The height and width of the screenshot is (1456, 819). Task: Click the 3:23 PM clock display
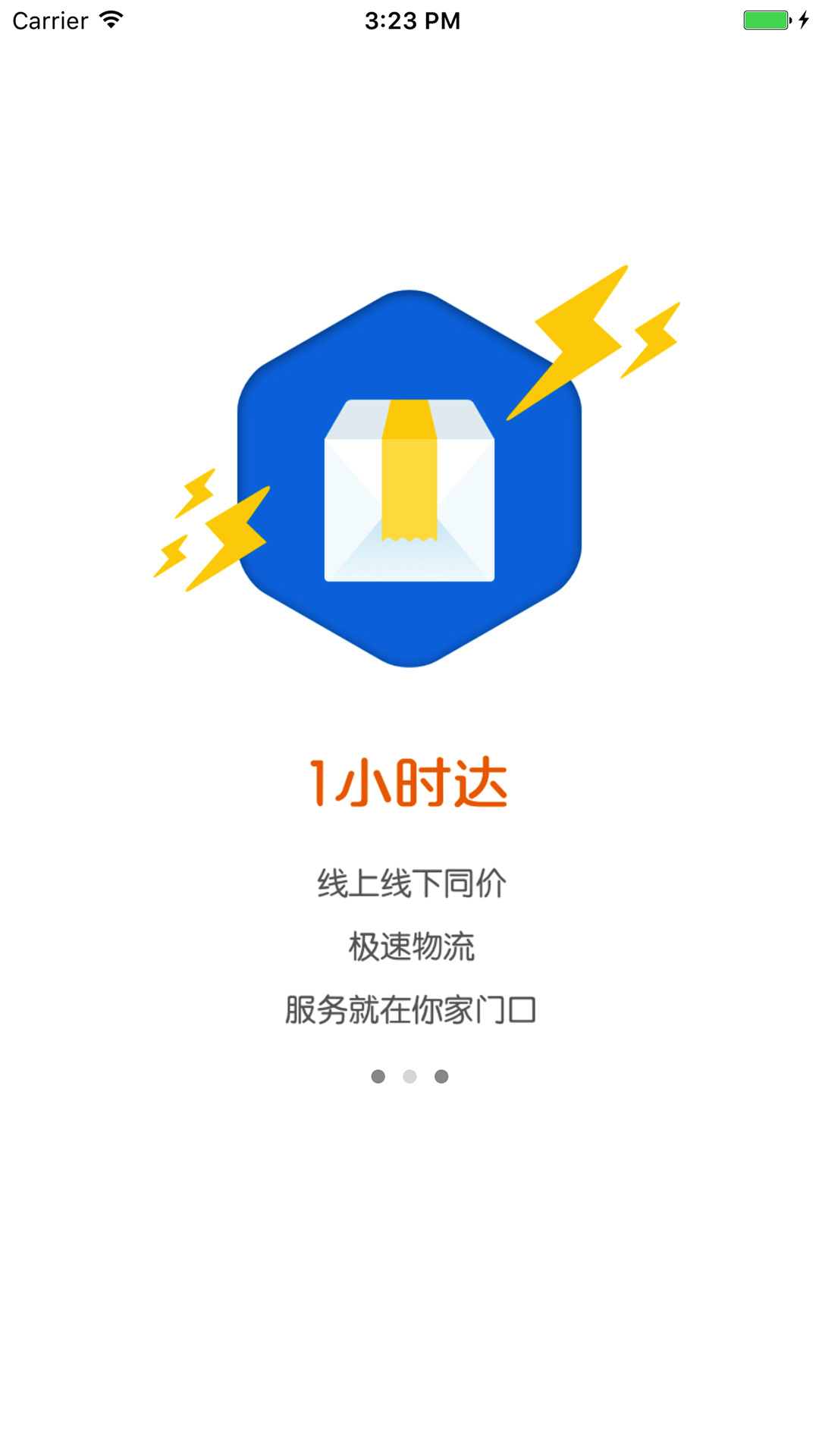(409, 20)
